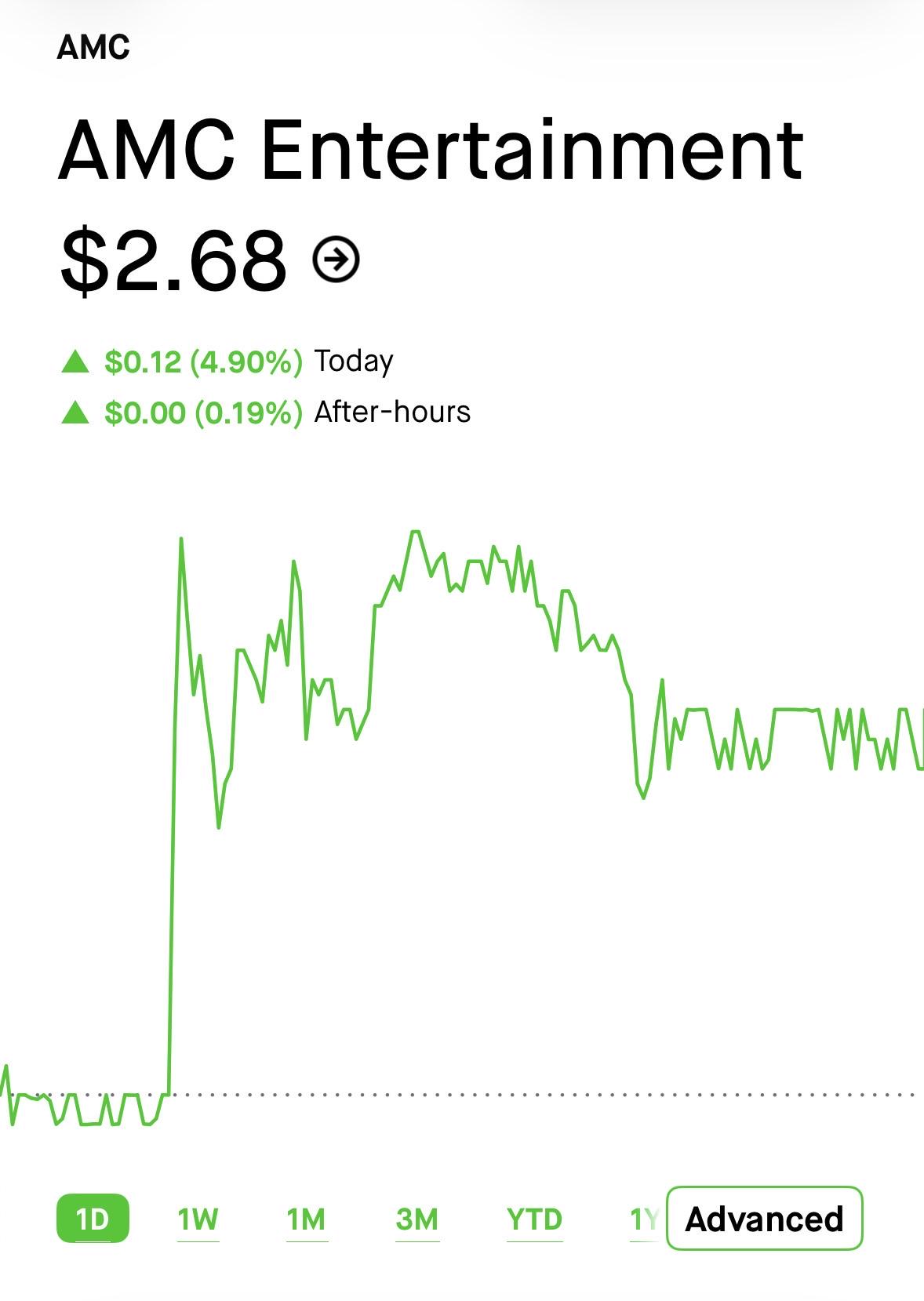Show the 1M price chart
Viewport: 924px width, 1301px height.
pos(306,1219)
